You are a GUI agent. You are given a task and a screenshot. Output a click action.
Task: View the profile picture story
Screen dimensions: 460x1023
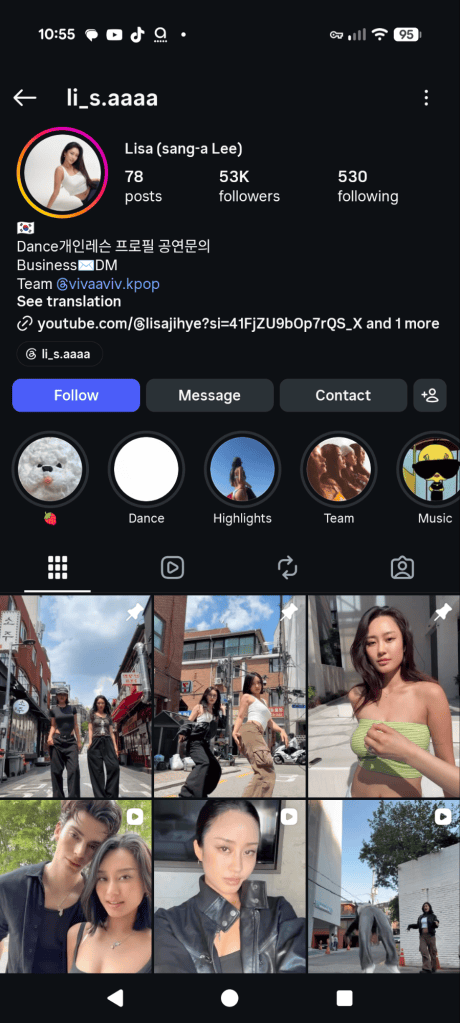tap(62, 173)
